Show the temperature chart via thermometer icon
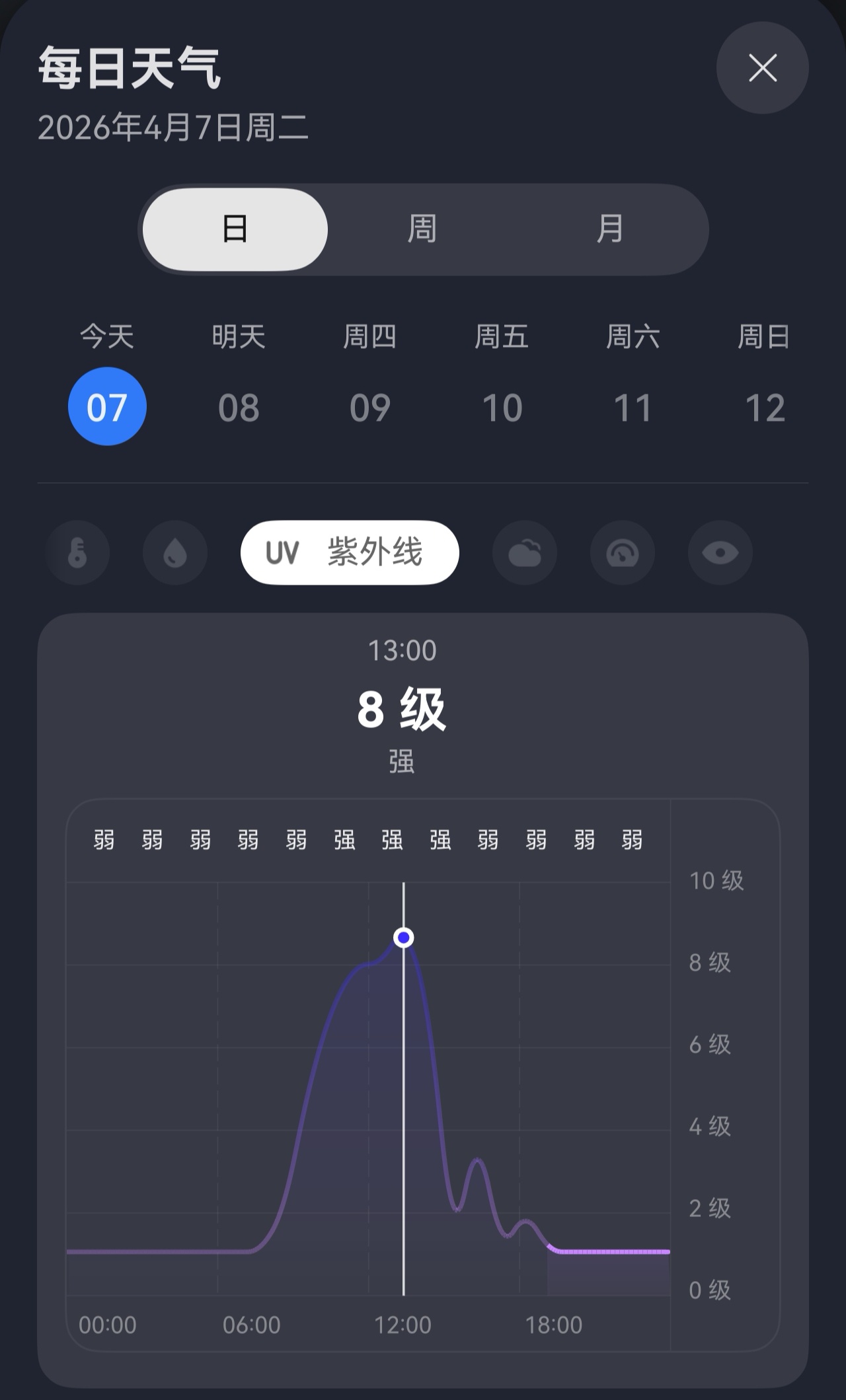 pyautogui.click(x=77, y=553)
